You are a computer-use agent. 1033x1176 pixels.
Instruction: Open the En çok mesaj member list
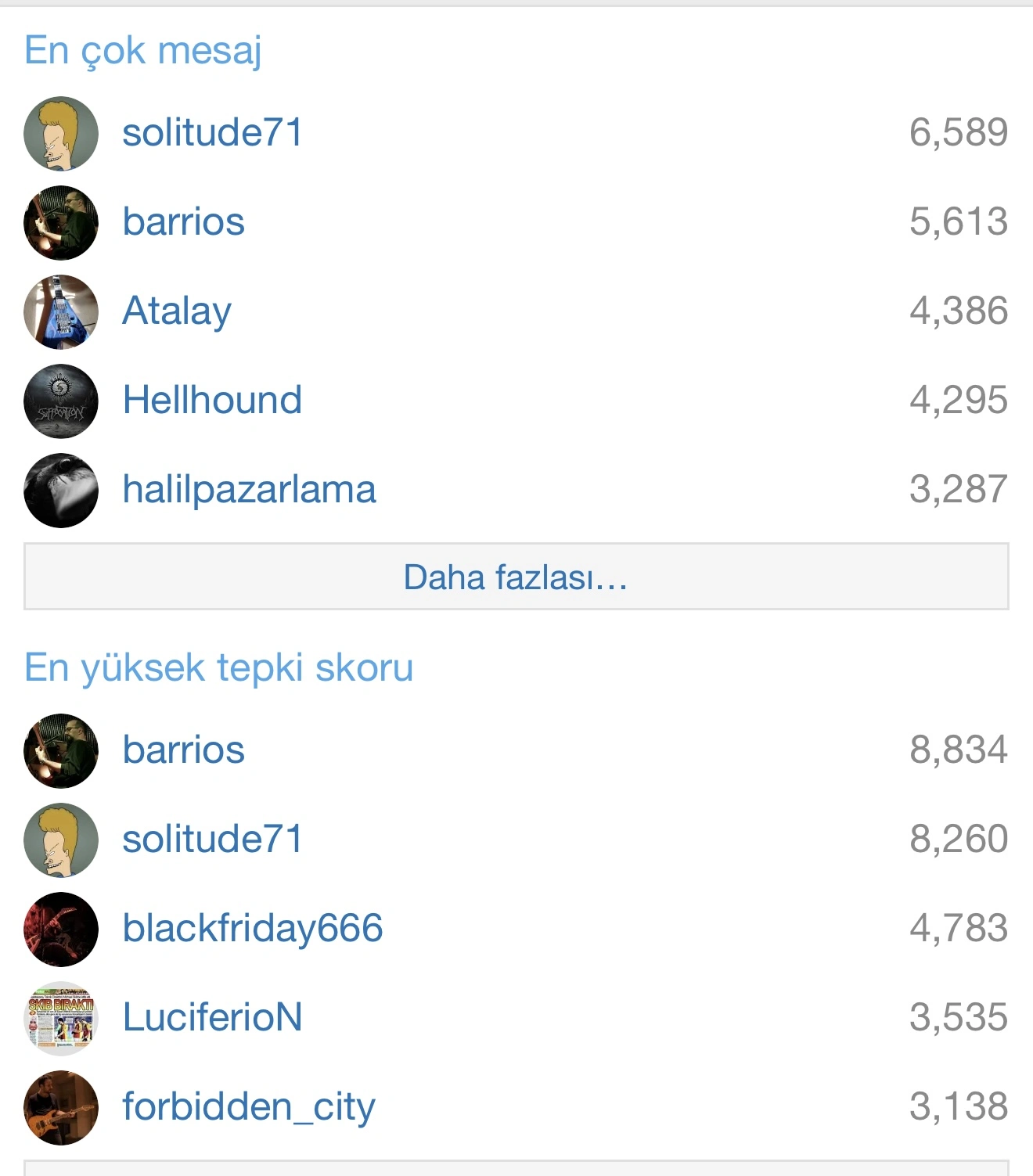coord(142,51)
